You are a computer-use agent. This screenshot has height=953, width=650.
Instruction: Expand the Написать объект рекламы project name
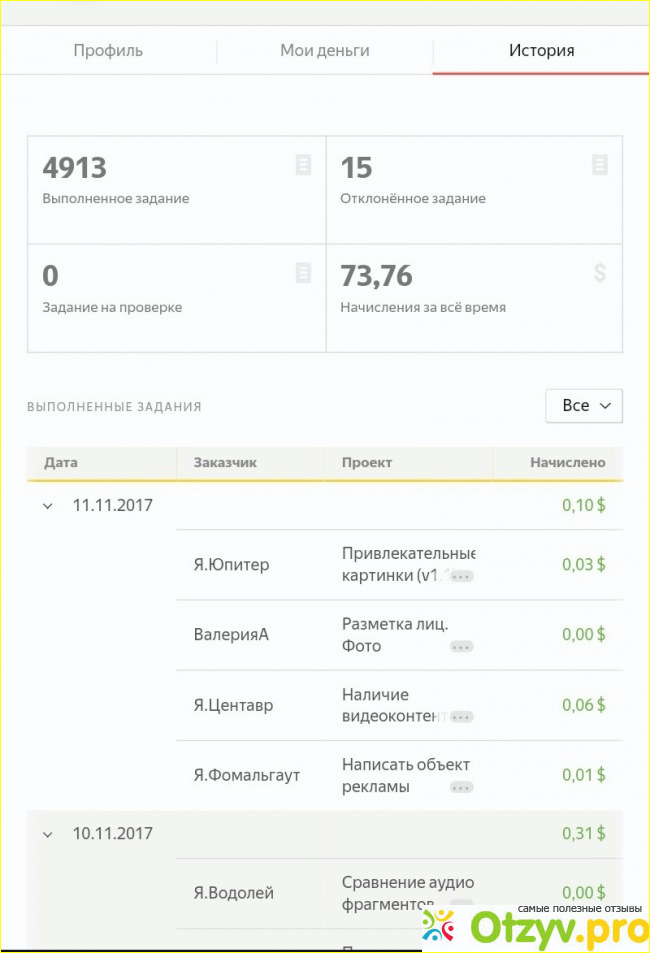click(x=461, y=787)
